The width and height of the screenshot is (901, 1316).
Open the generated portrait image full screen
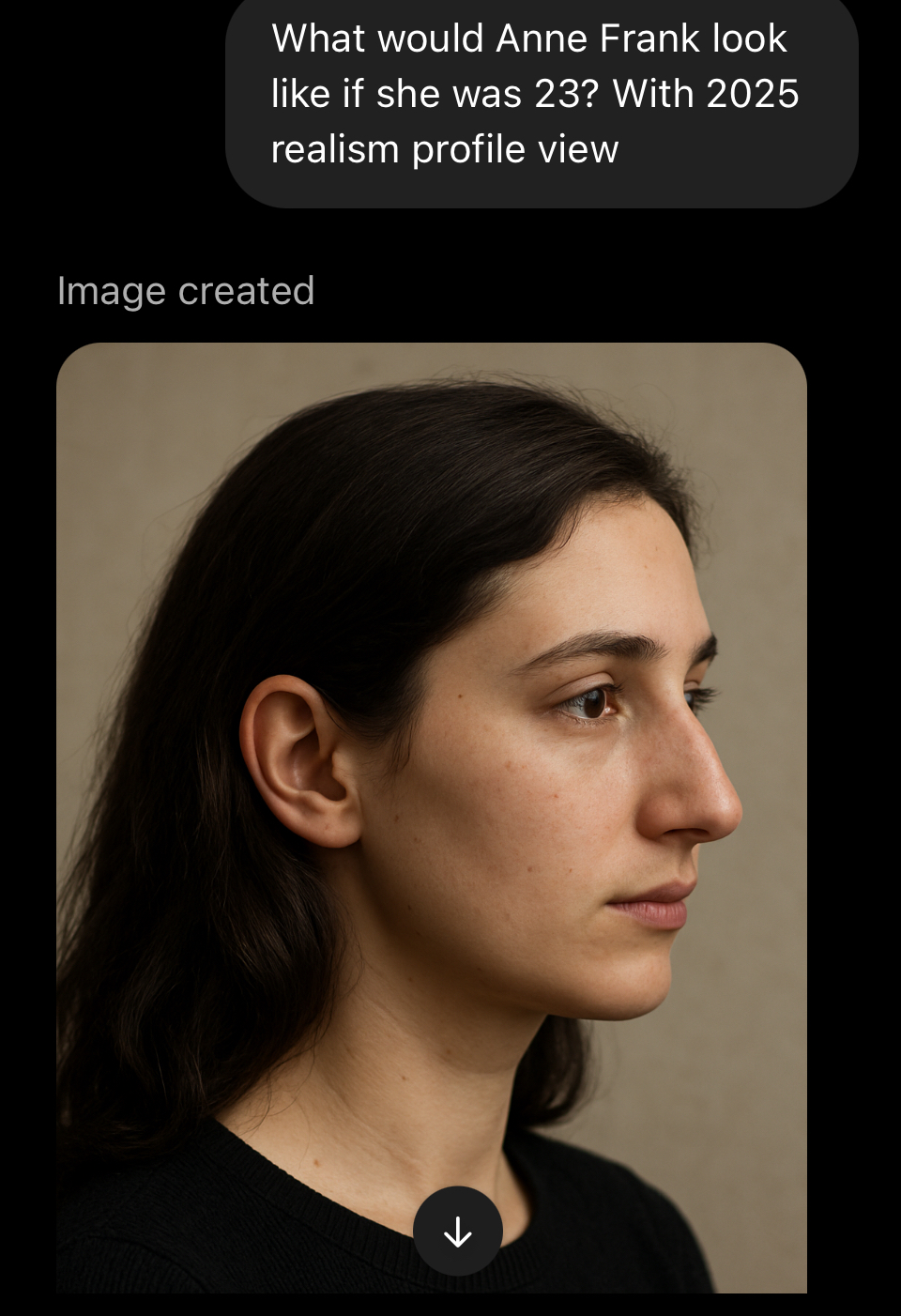(x=432, y=818)
